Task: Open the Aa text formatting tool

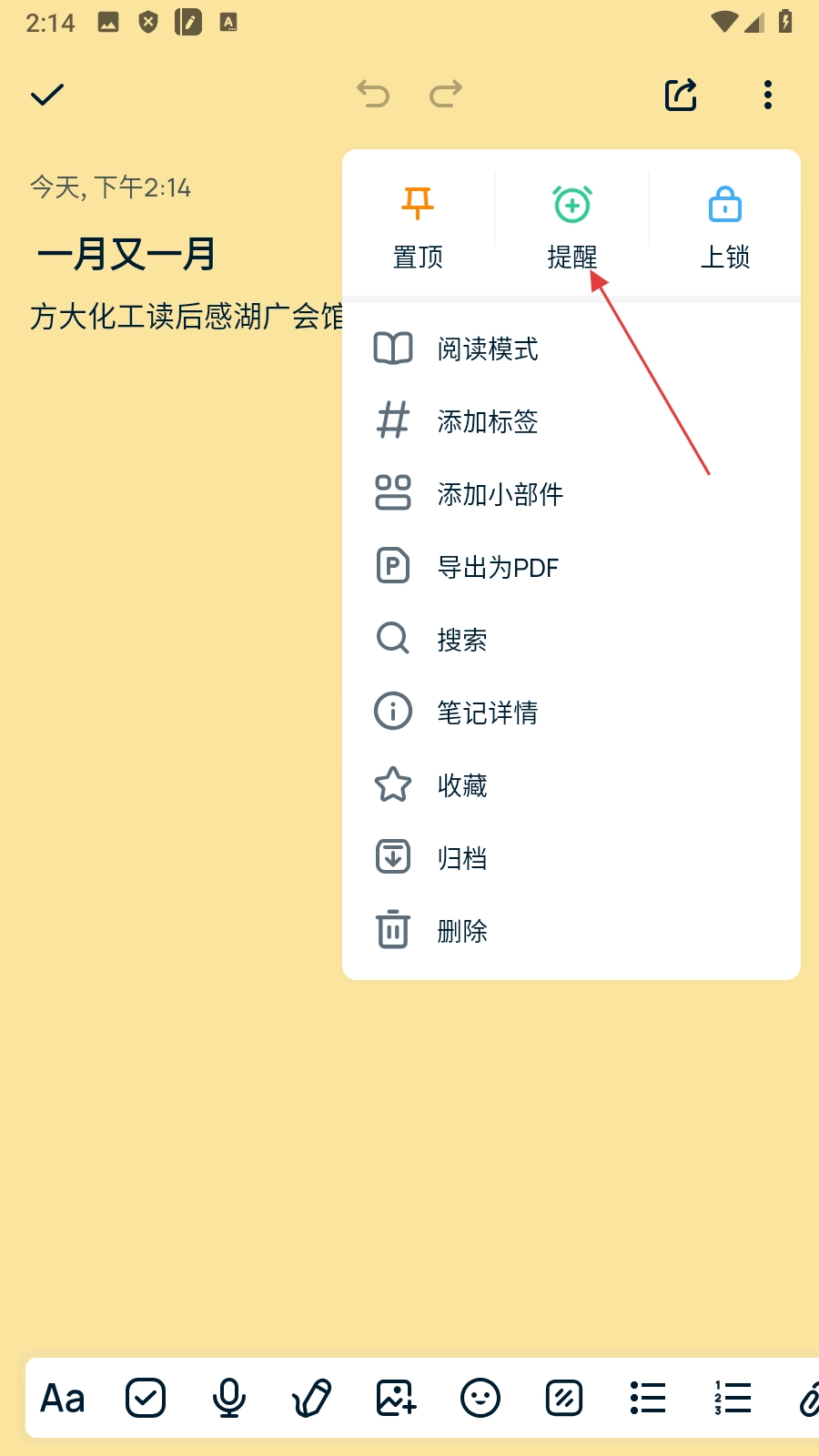Action: tap(63, 1399)
